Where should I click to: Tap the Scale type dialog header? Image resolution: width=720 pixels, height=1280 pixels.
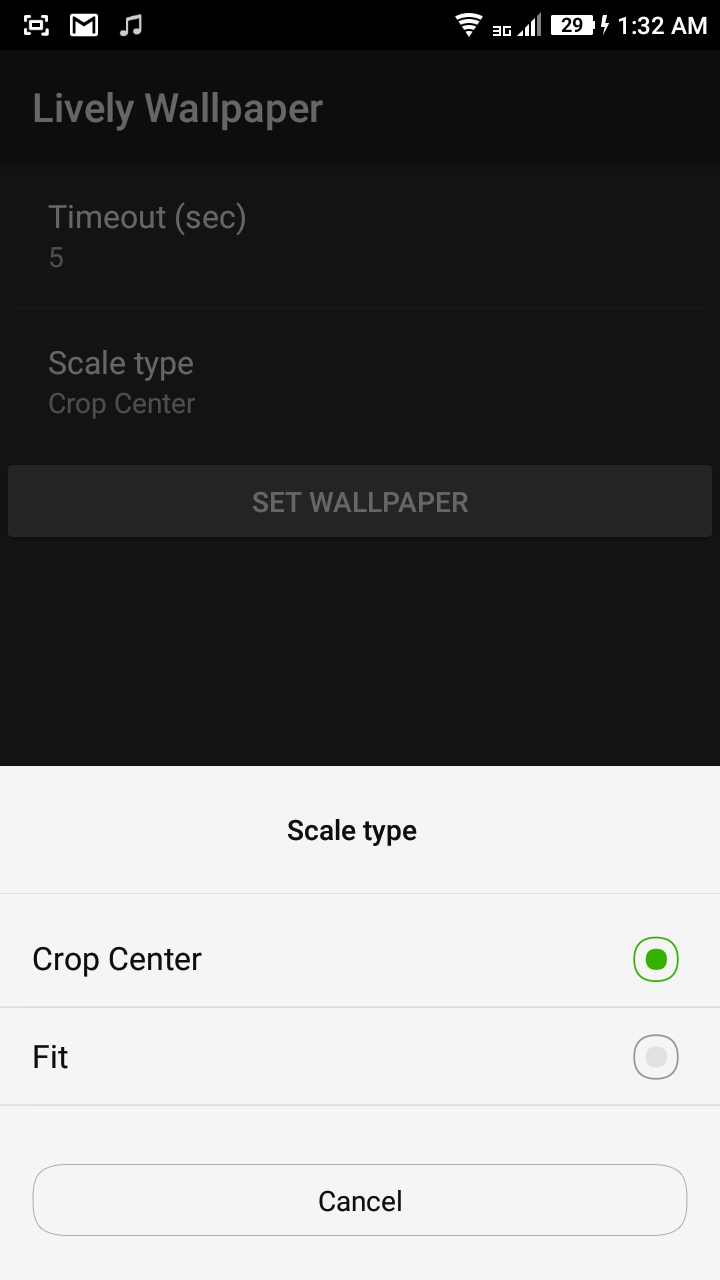352,829
